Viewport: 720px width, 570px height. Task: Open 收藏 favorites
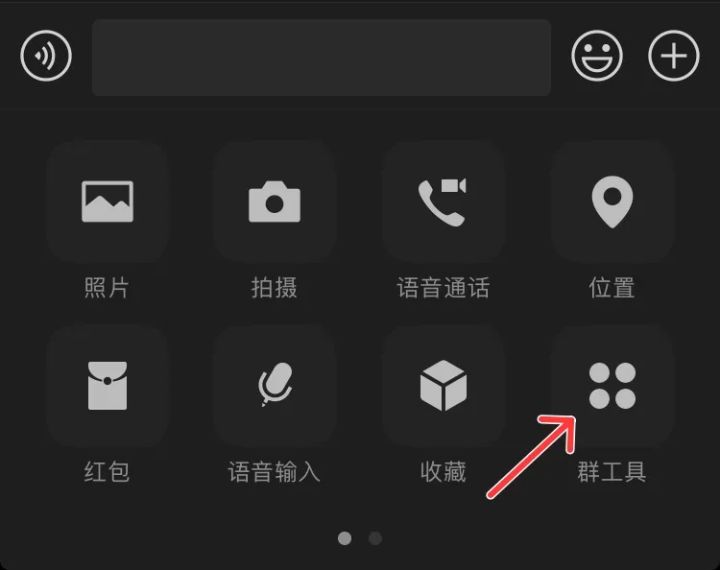pos(442,386)
